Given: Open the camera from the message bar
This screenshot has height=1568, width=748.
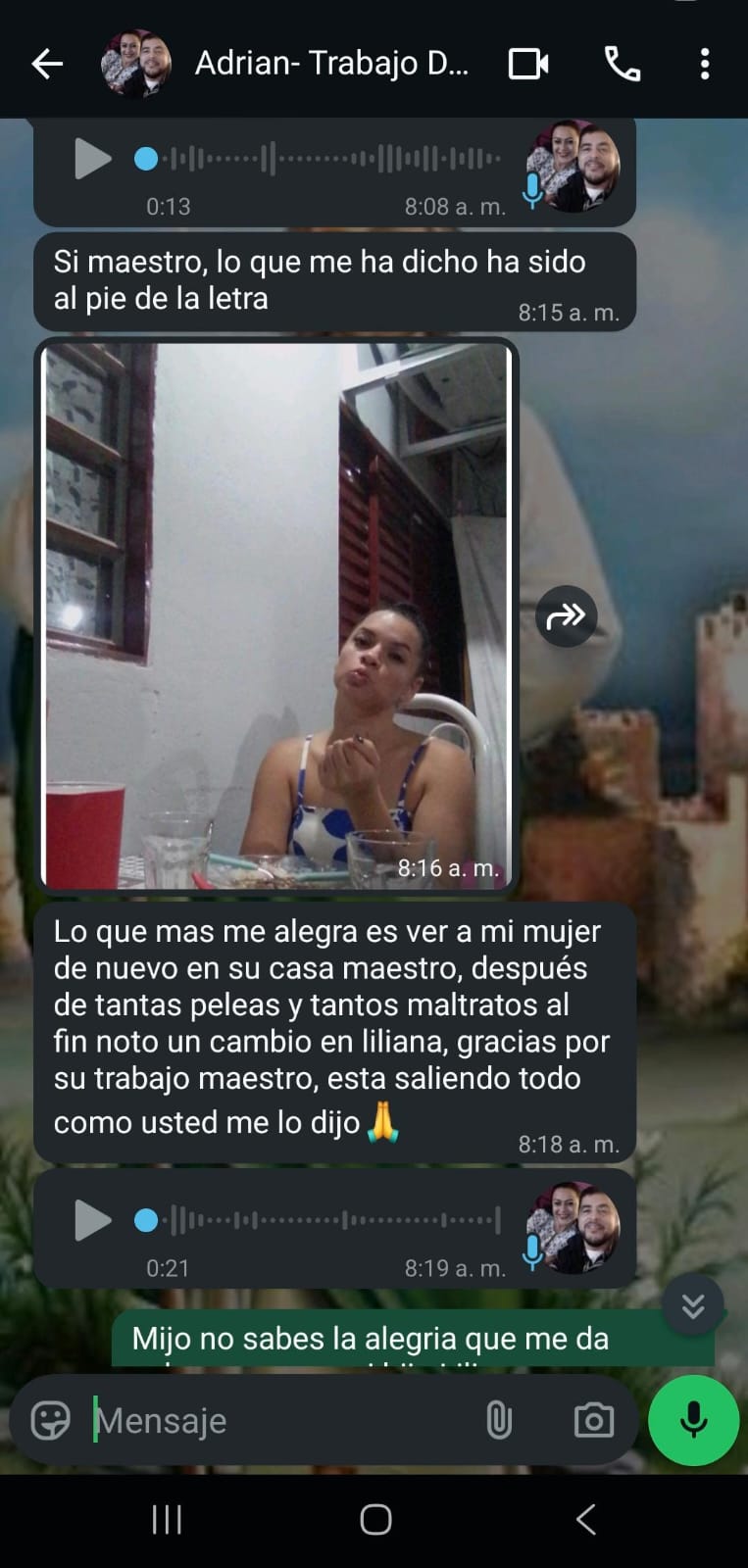Looking at the screenshot, I should click(x=593, y=1420).
